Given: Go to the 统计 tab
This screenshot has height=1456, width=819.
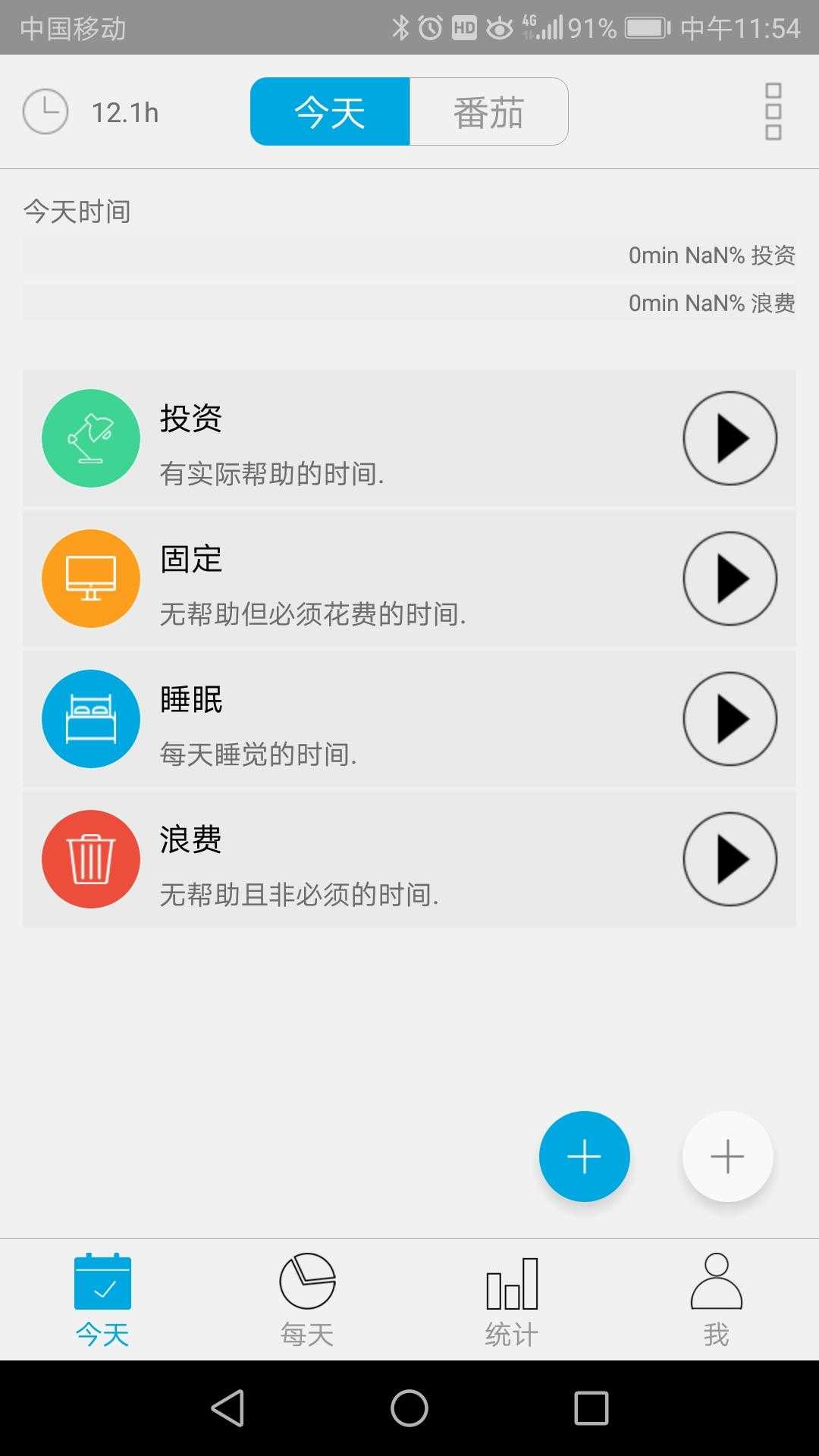Looking at the screenshot, I should [512, 1300].
